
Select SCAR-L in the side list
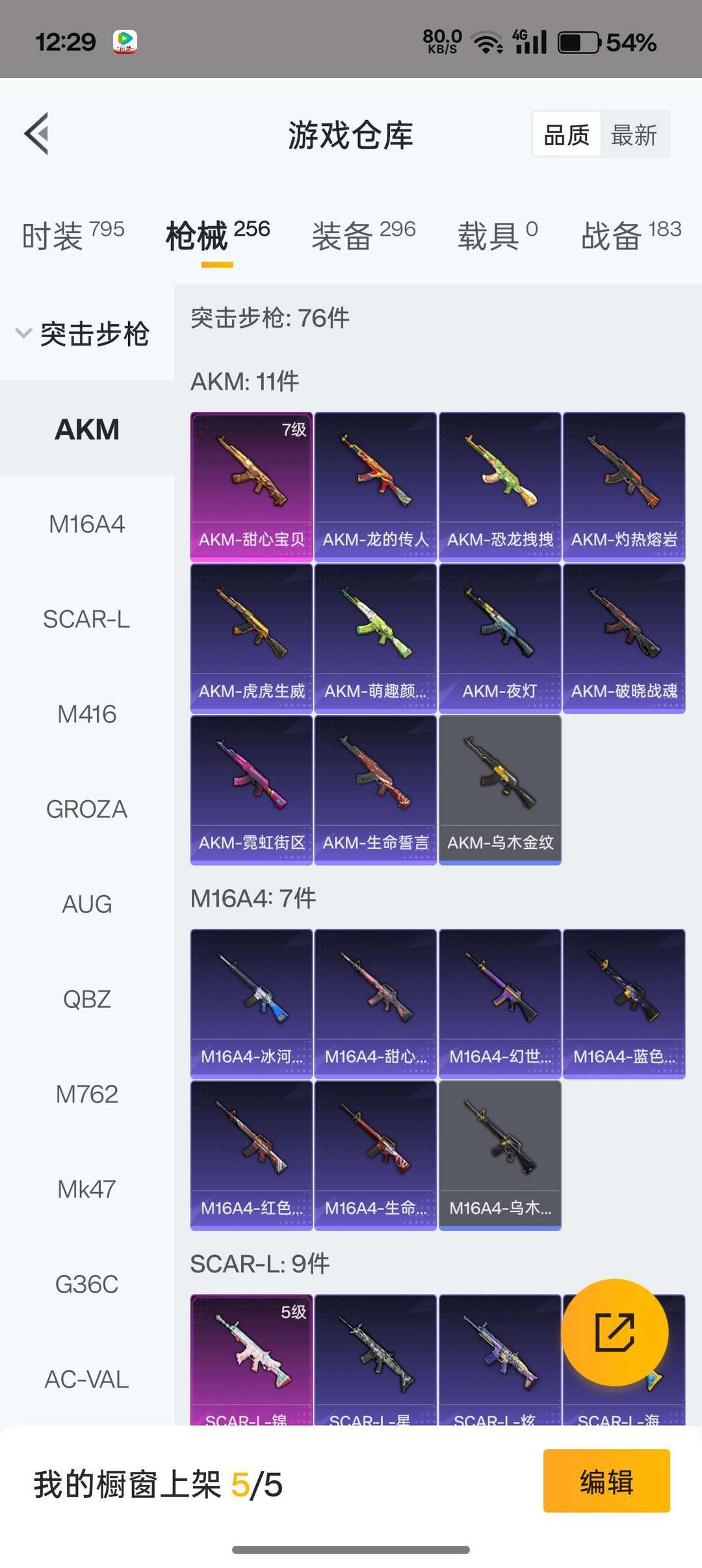86,619
